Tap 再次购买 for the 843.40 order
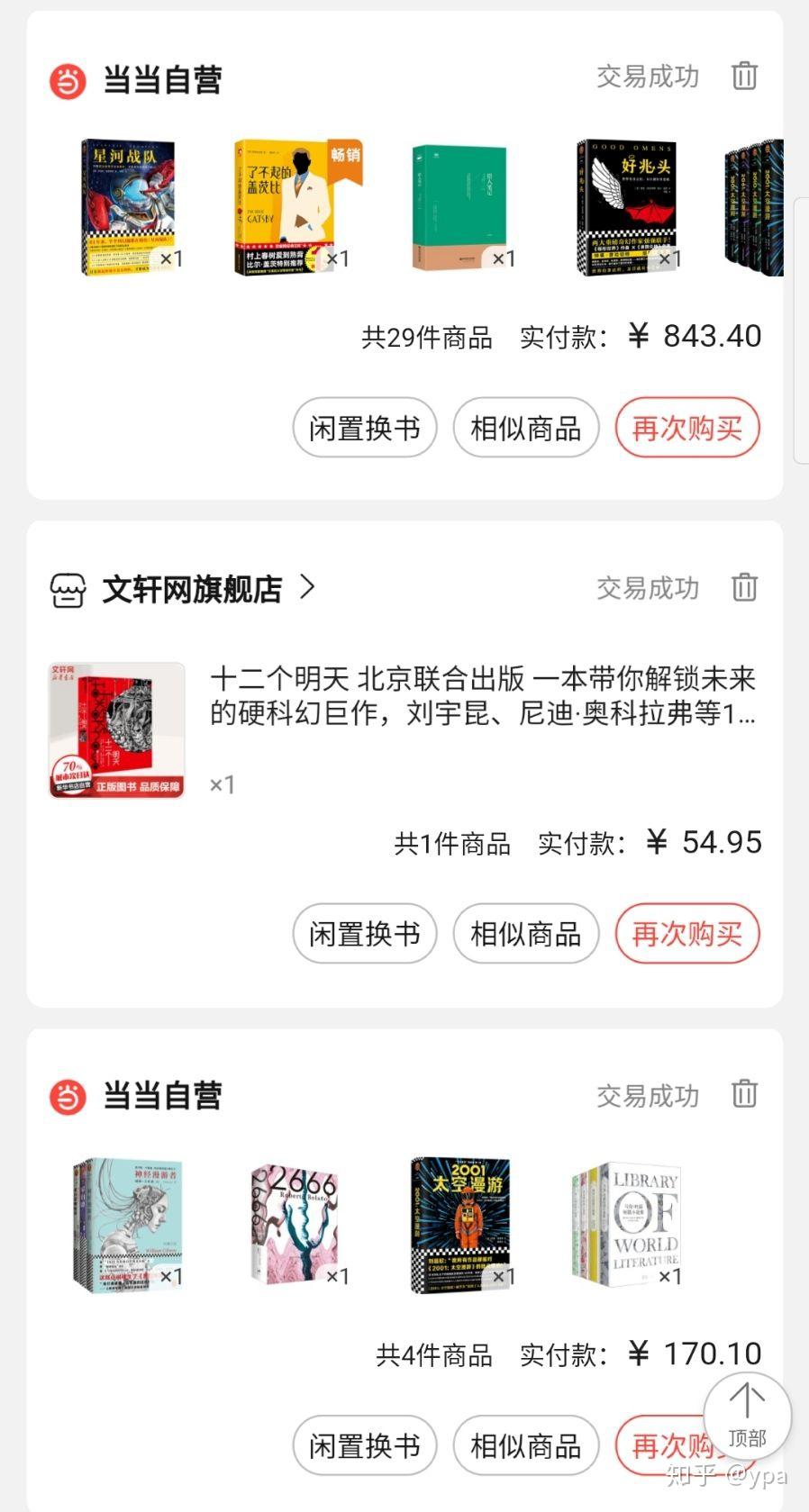The width and height of the screenshot is (809, 1512). pyautogui.click(x=687, y=428)
